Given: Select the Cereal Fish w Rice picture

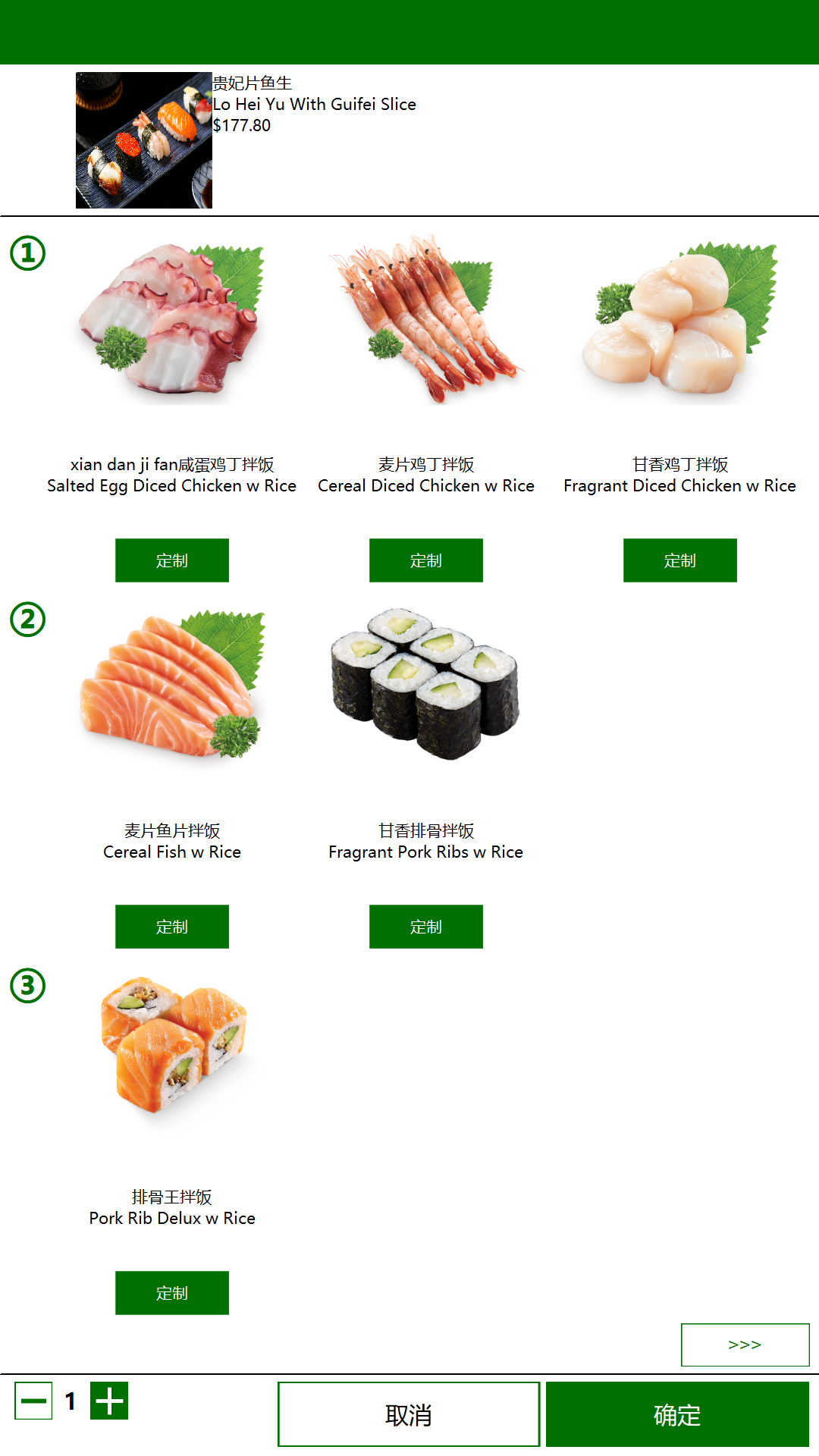Looking at the screenshot, I should point(172,686).
